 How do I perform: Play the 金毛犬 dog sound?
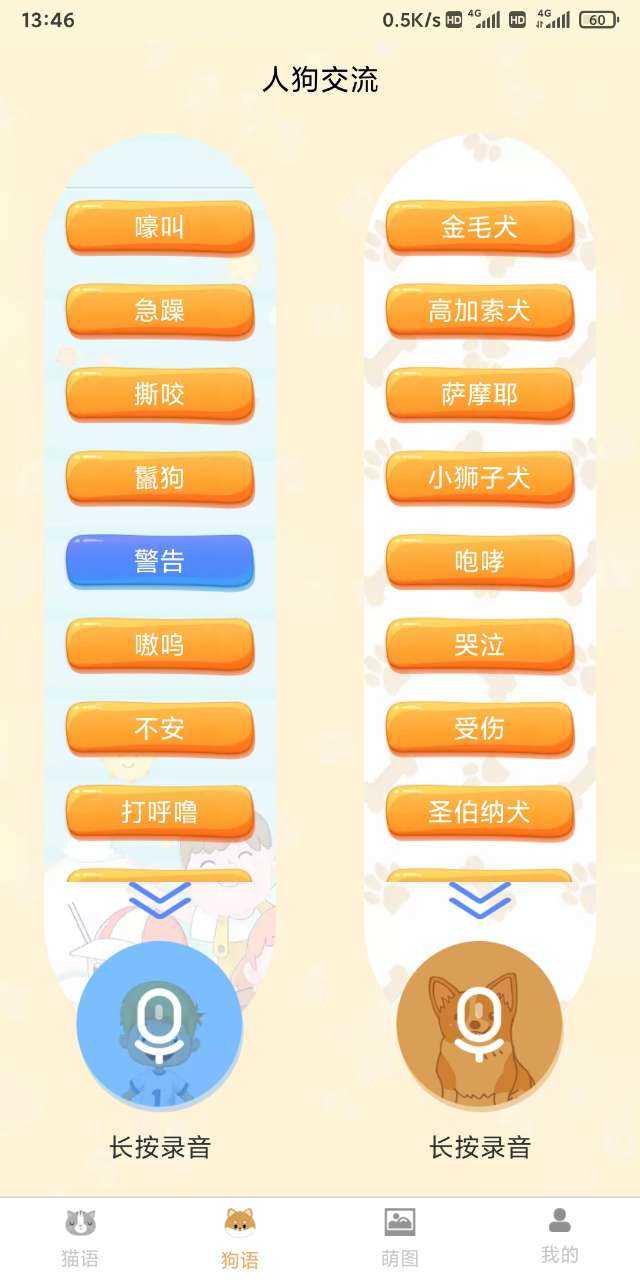pyautogui.click(x=480, y=227)
